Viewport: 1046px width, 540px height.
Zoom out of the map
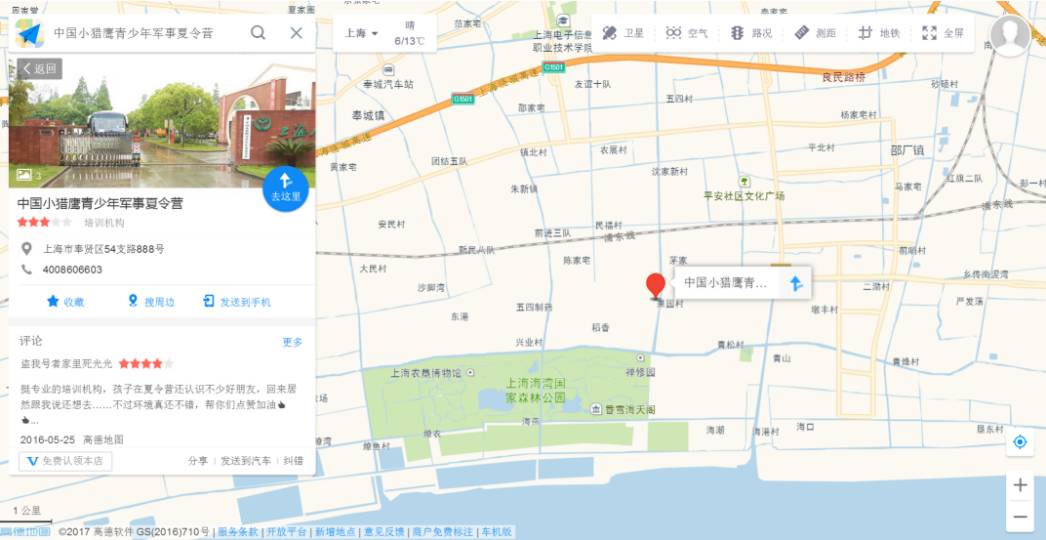click(1020, 517)
